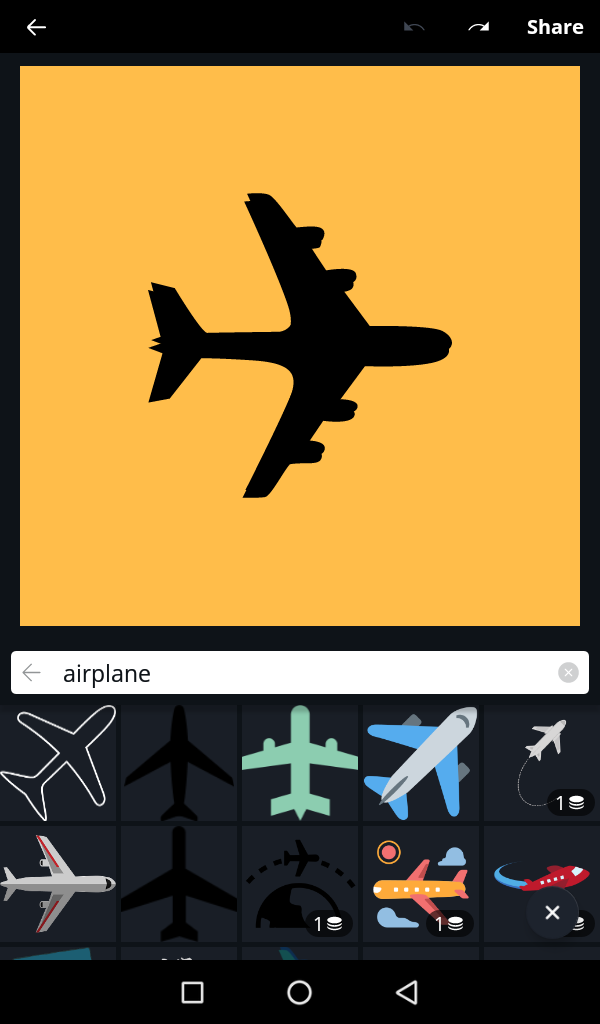
Task: Pick the plane-over-globe paid graphic
Action: pyautogui.click(x=300, y=884)
